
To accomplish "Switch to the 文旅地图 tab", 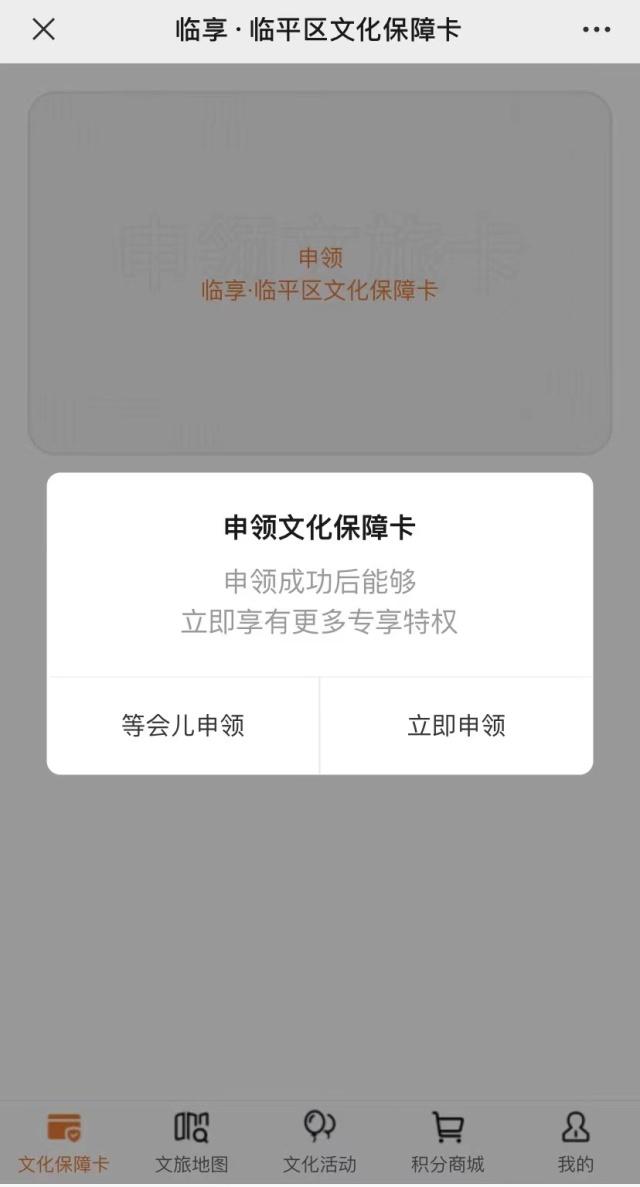I will point(192,1142).
